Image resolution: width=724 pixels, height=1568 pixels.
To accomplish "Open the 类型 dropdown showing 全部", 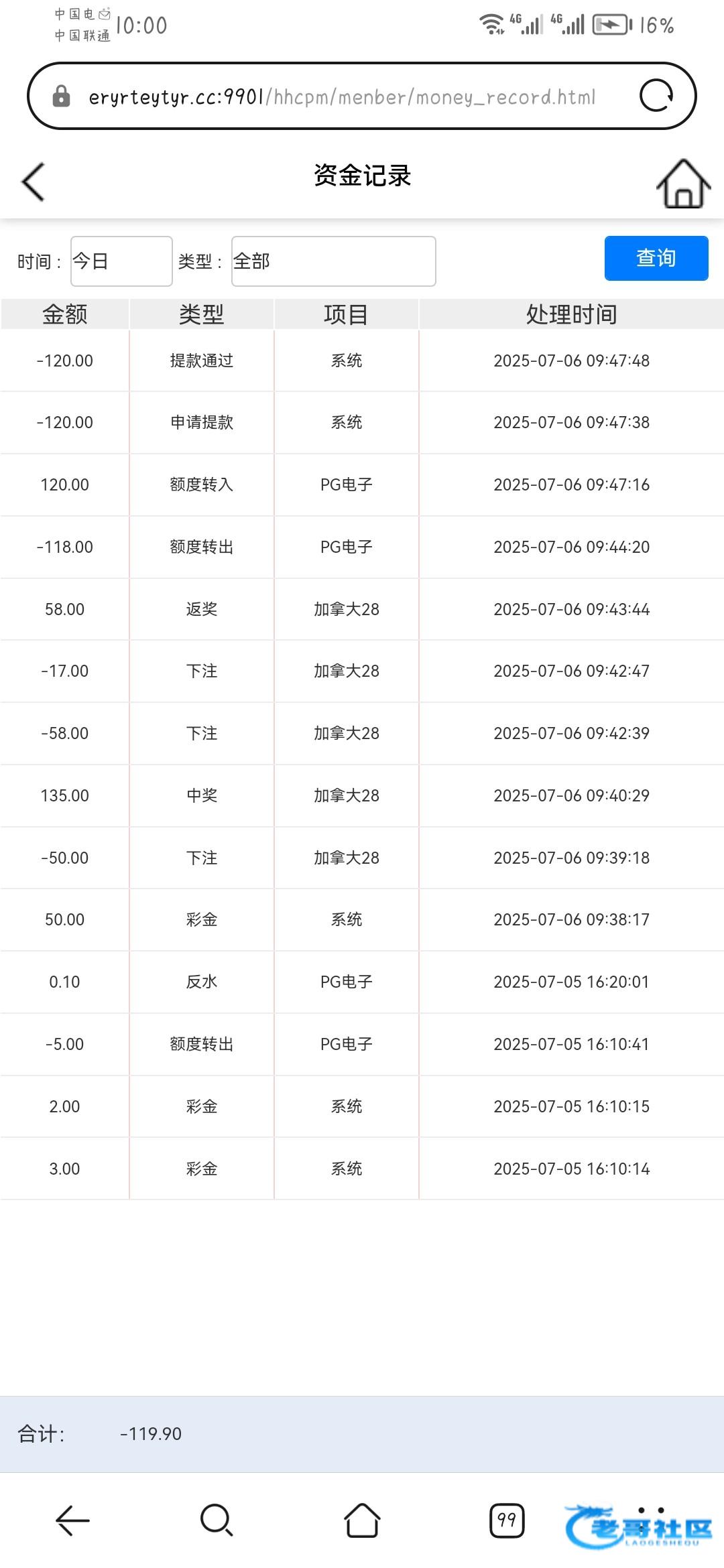I will click(x=334, y=261).
